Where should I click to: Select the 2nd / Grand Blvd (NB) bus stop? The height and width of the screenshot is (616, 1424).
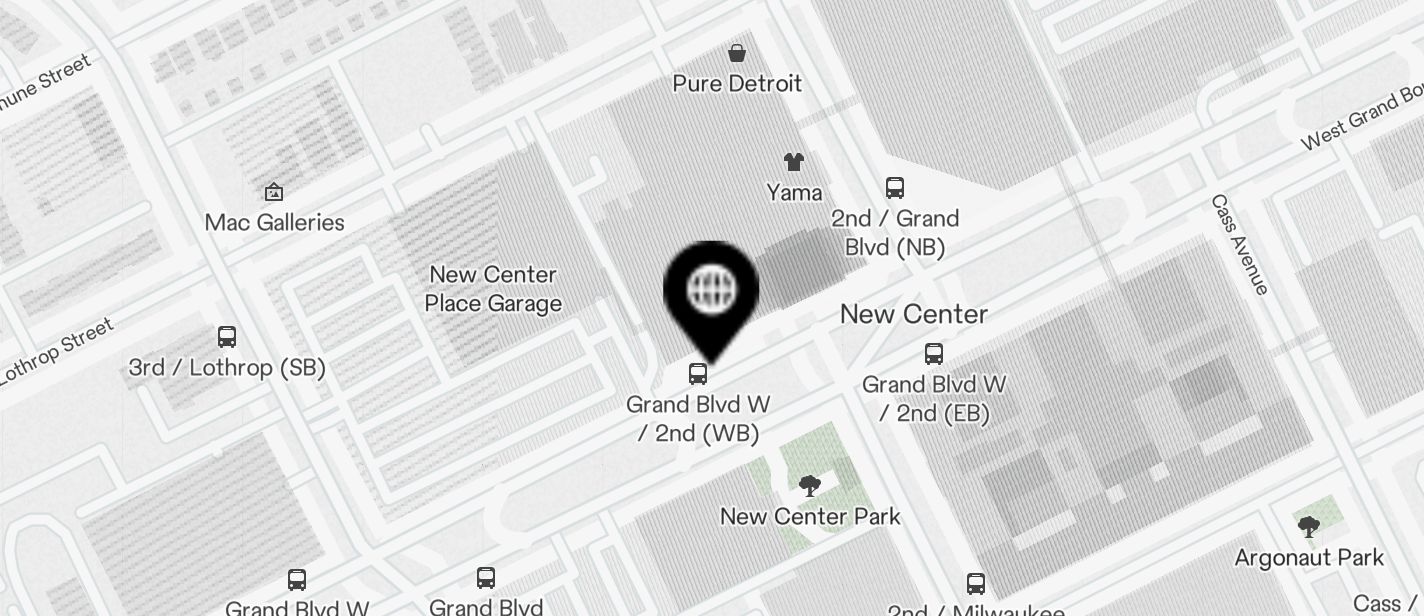tap(895, 188)
